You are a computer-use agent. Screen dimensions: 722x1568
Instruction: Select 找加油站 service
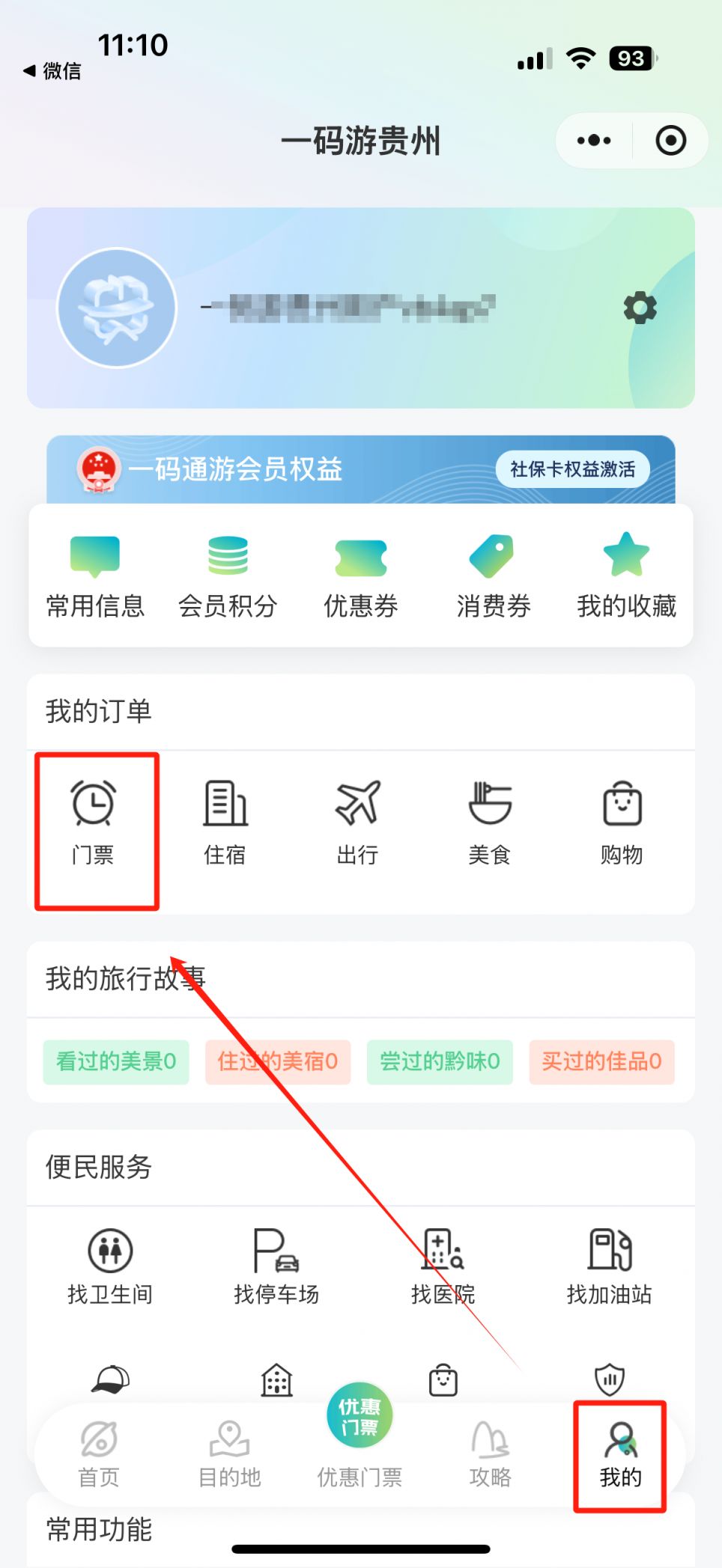[x=609, y=1266]
